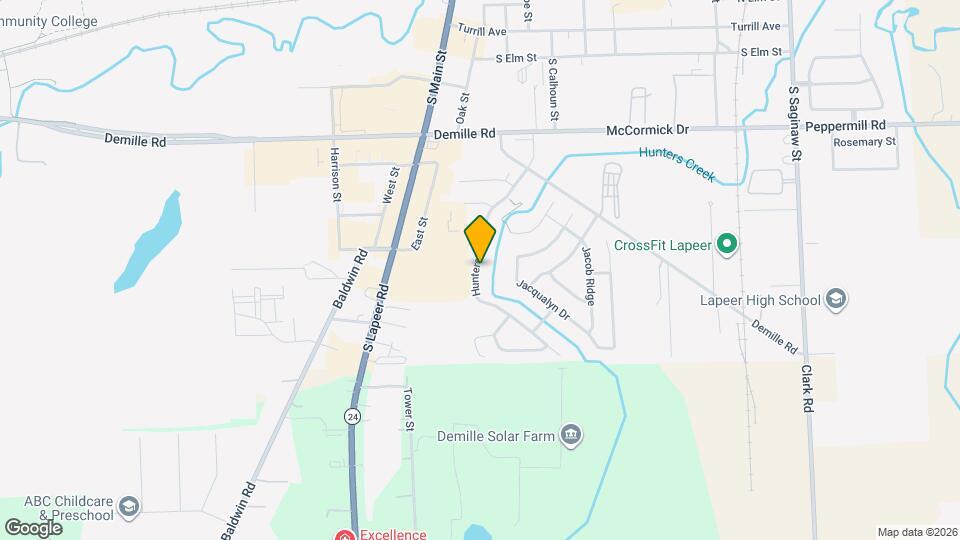Open the CrossFit Lapeer place marker

[729, 244]
